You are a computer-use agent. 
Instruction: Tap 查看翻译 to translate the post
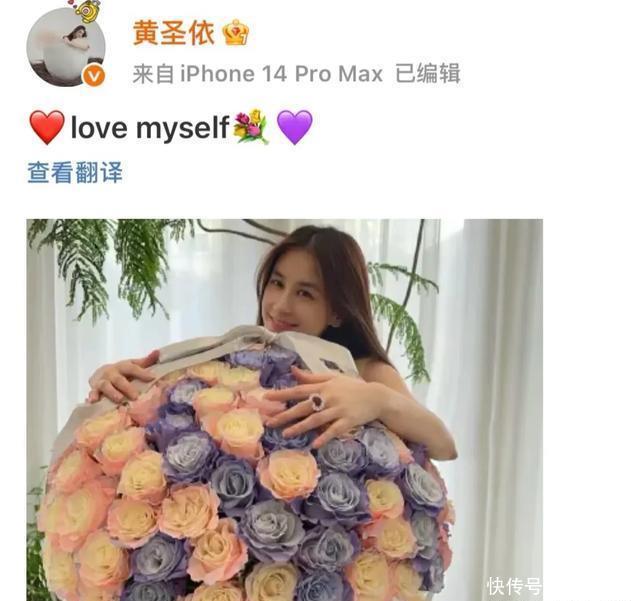pos(75,172)
